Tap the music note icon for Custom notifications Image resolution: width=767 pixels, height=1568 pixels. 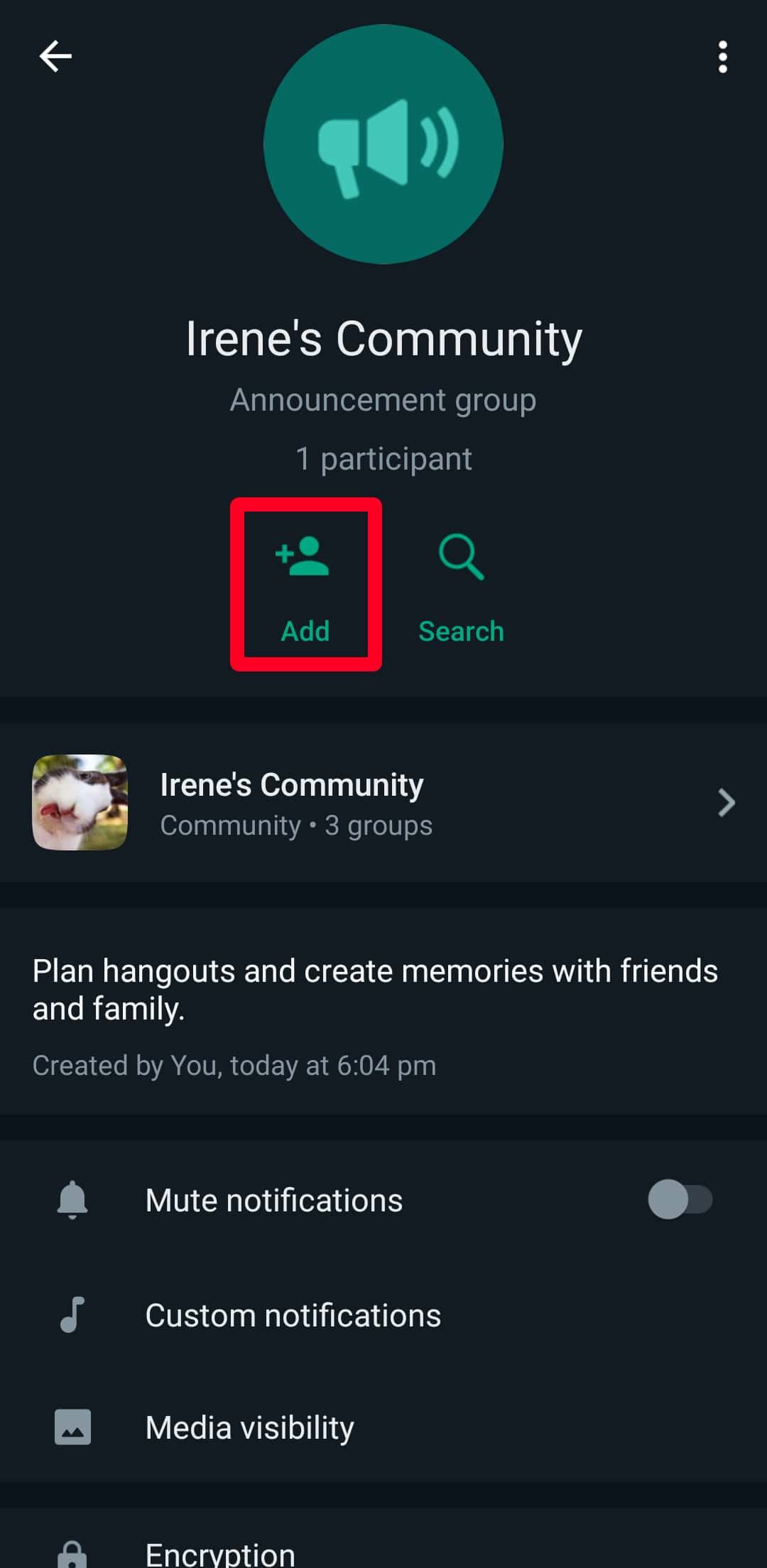click(72, 1315)
